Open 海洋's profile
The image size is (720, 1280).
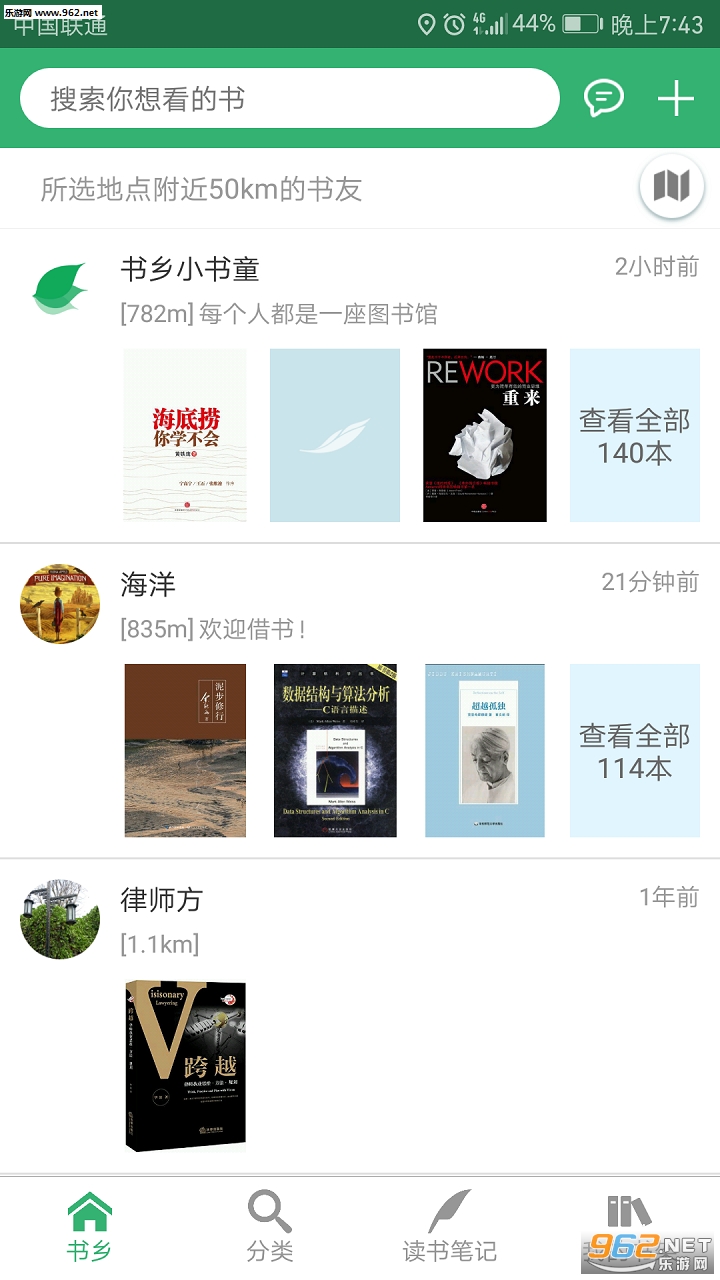(60, 604)
